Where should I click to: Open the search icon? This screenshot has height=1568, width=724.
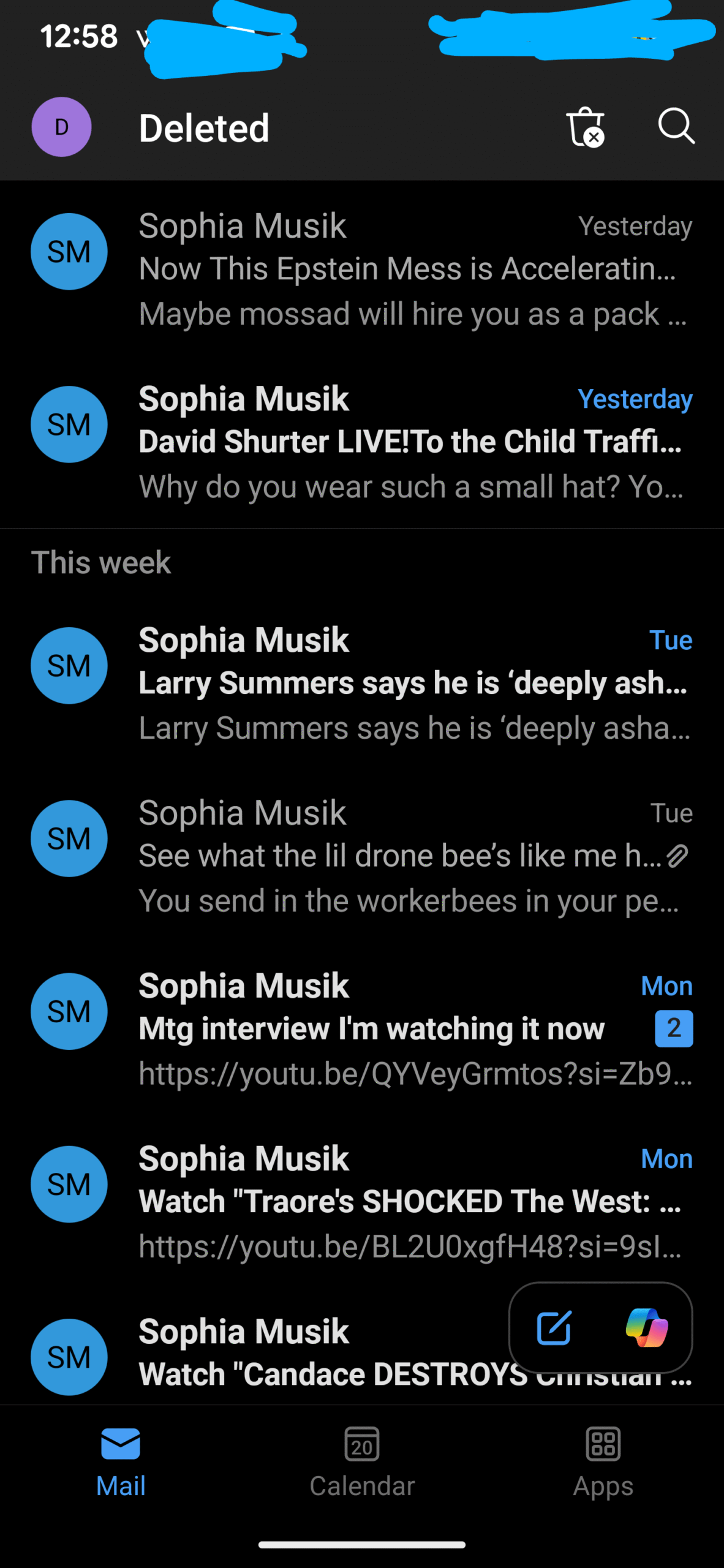click(676, 127)
